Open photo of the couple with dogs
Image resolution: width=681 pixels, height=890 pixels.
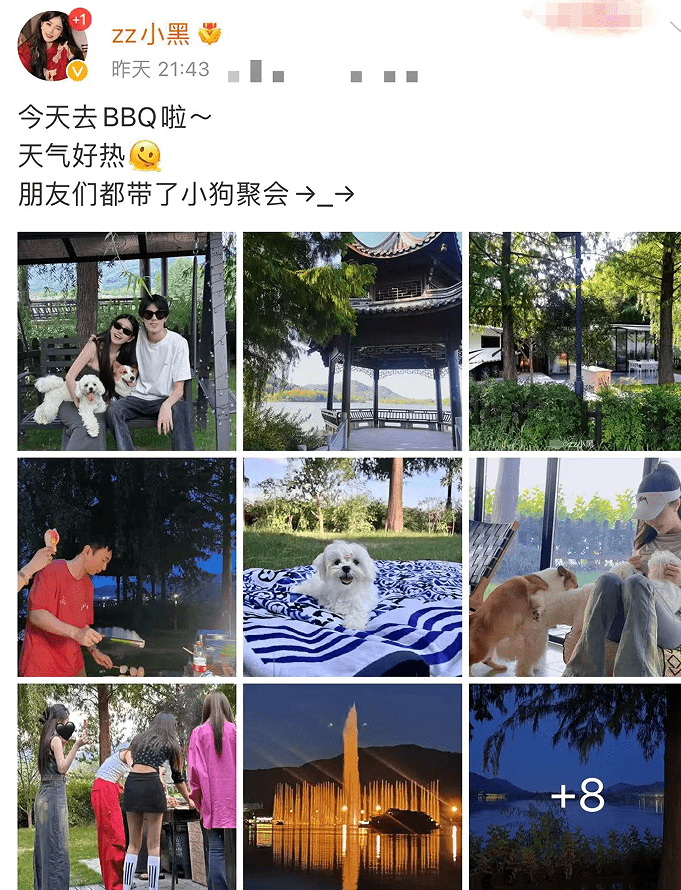click(127, 341)
